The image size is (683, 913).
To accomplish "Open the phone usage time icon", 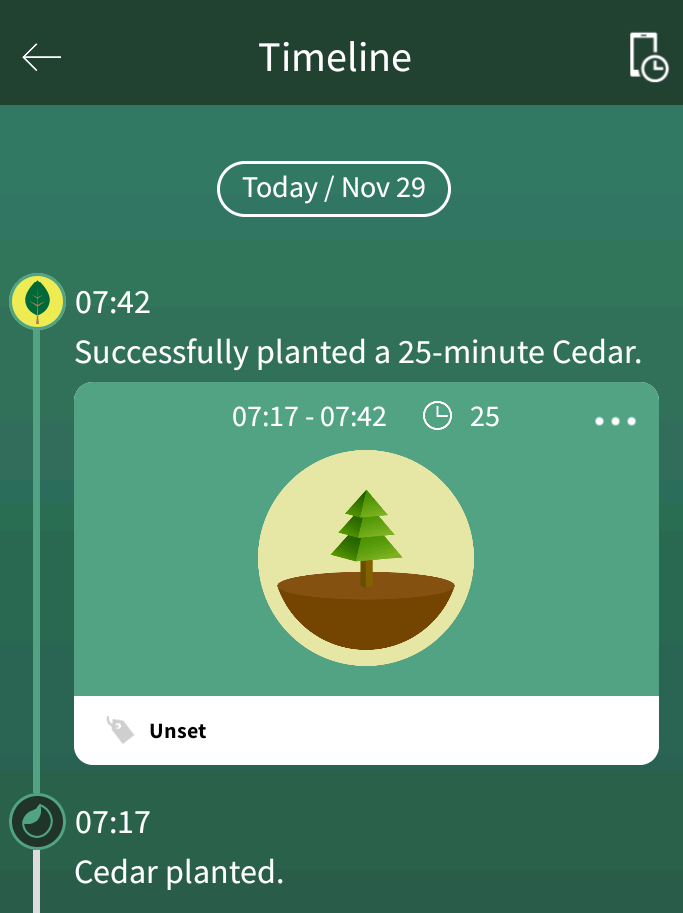I will tap(648, 57).
